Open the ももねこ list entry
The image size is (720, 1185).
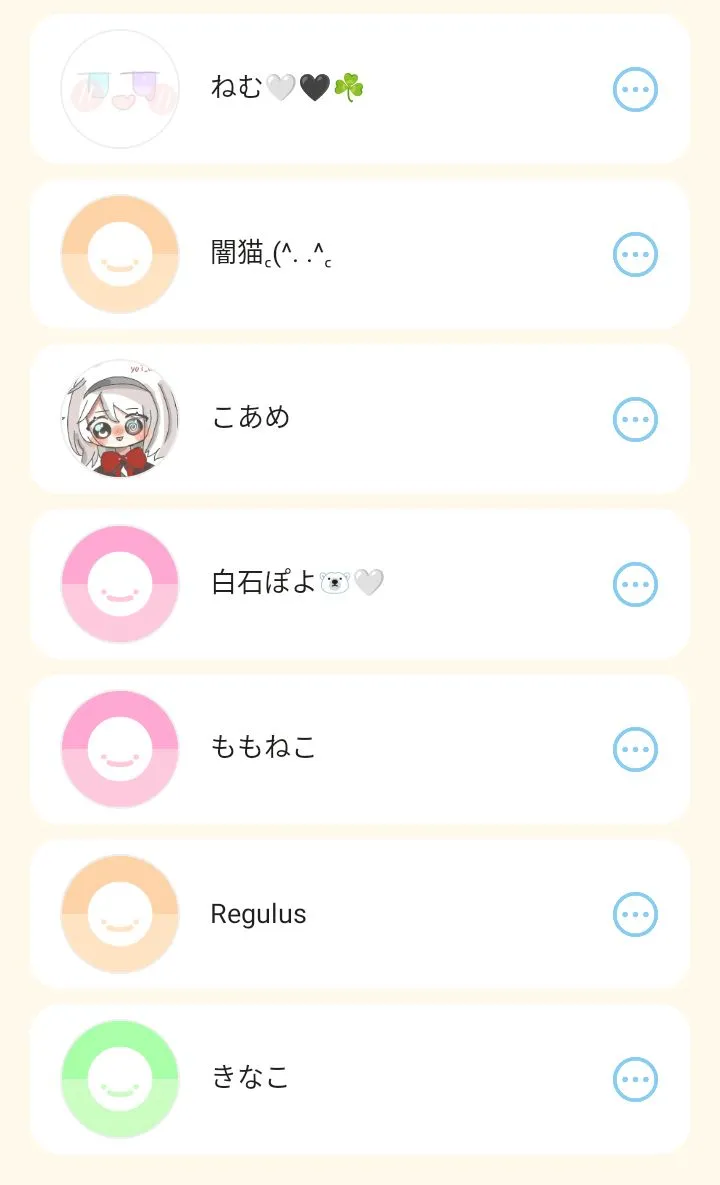(x=360, y=749)
